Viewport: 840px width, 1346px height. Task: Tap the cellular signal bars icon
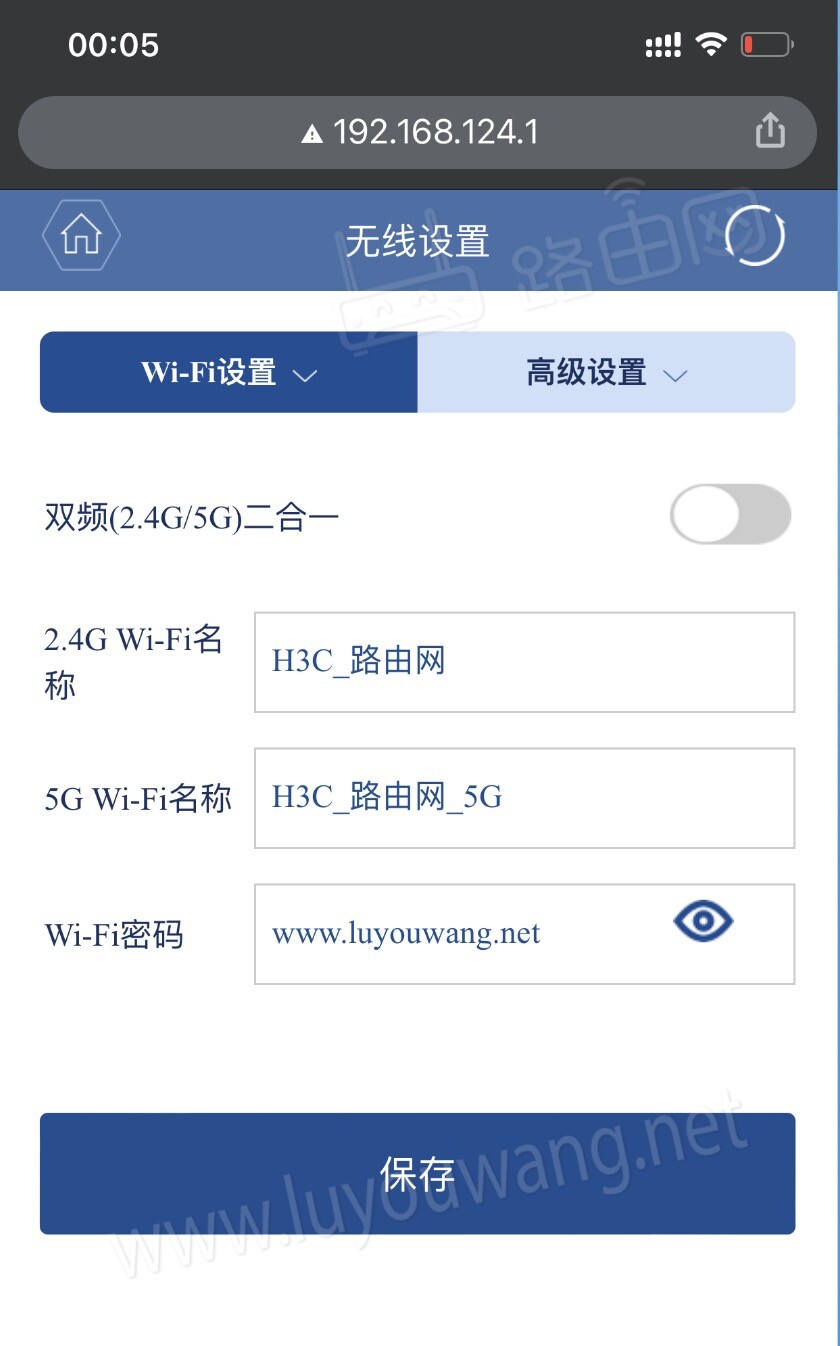(x=662, y=44)
